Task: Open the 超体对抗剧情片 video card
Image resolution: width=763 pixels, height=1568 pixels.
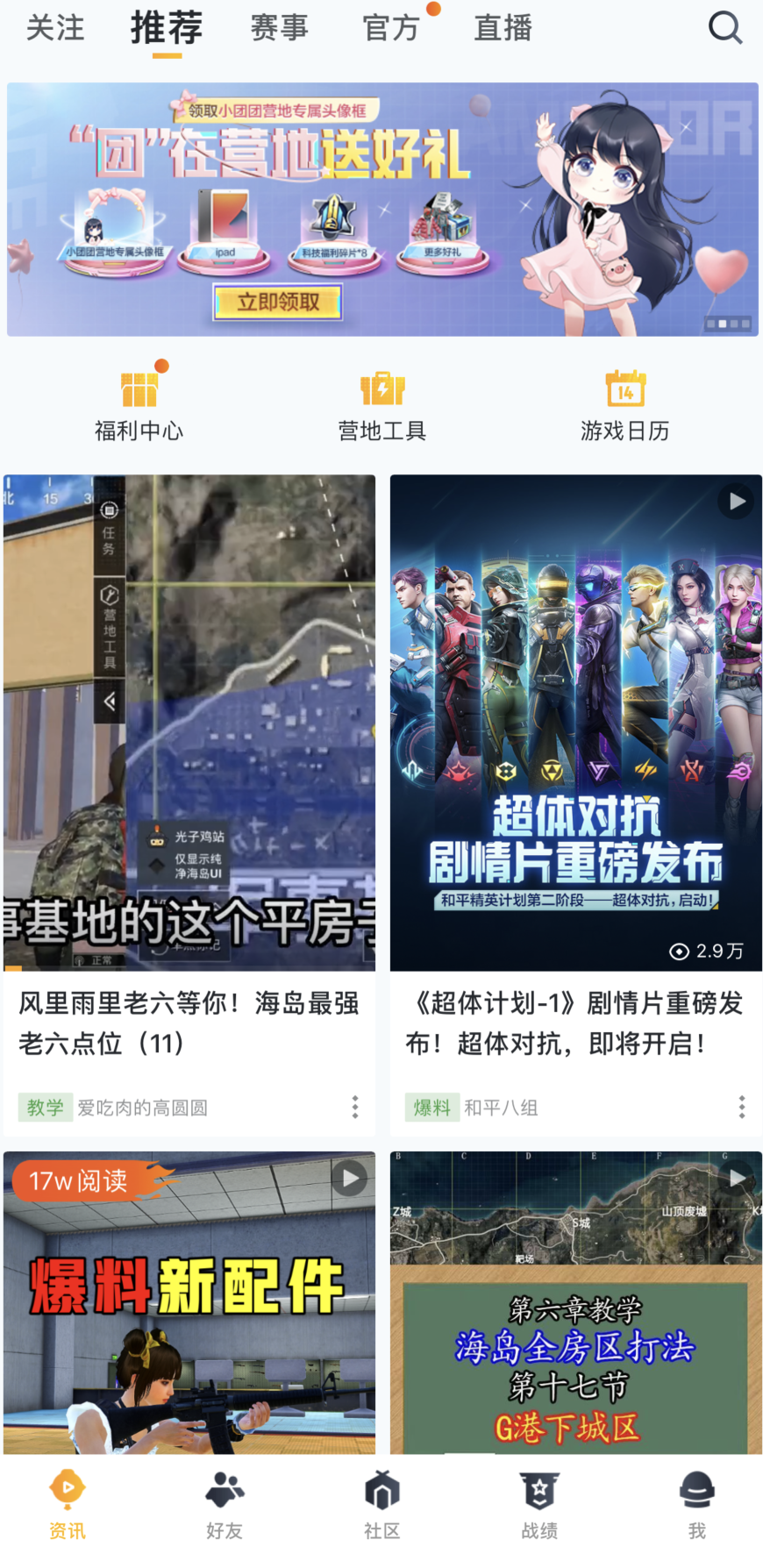Action: tap(576, 805)
